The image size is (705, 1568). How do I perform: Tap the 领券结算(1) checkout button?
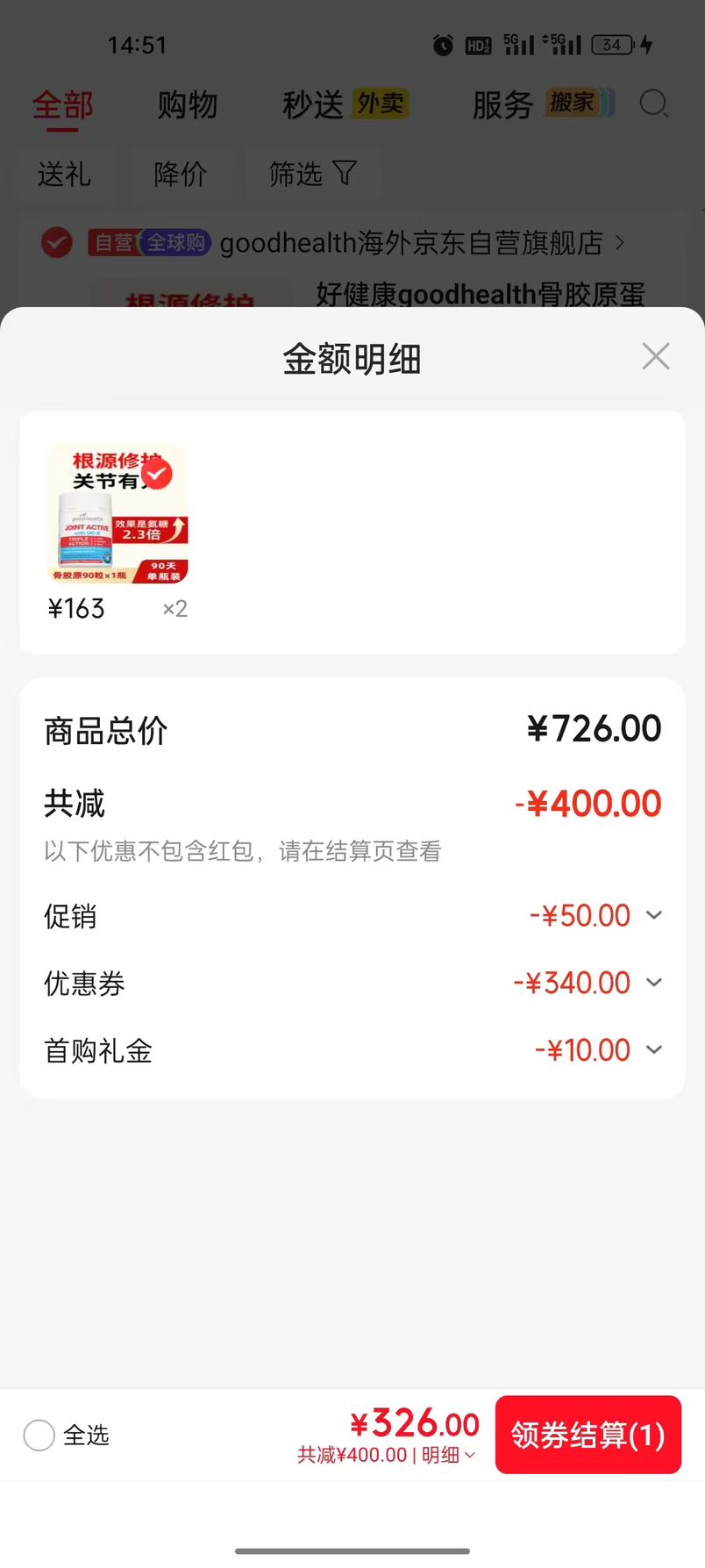[588, 1435]
